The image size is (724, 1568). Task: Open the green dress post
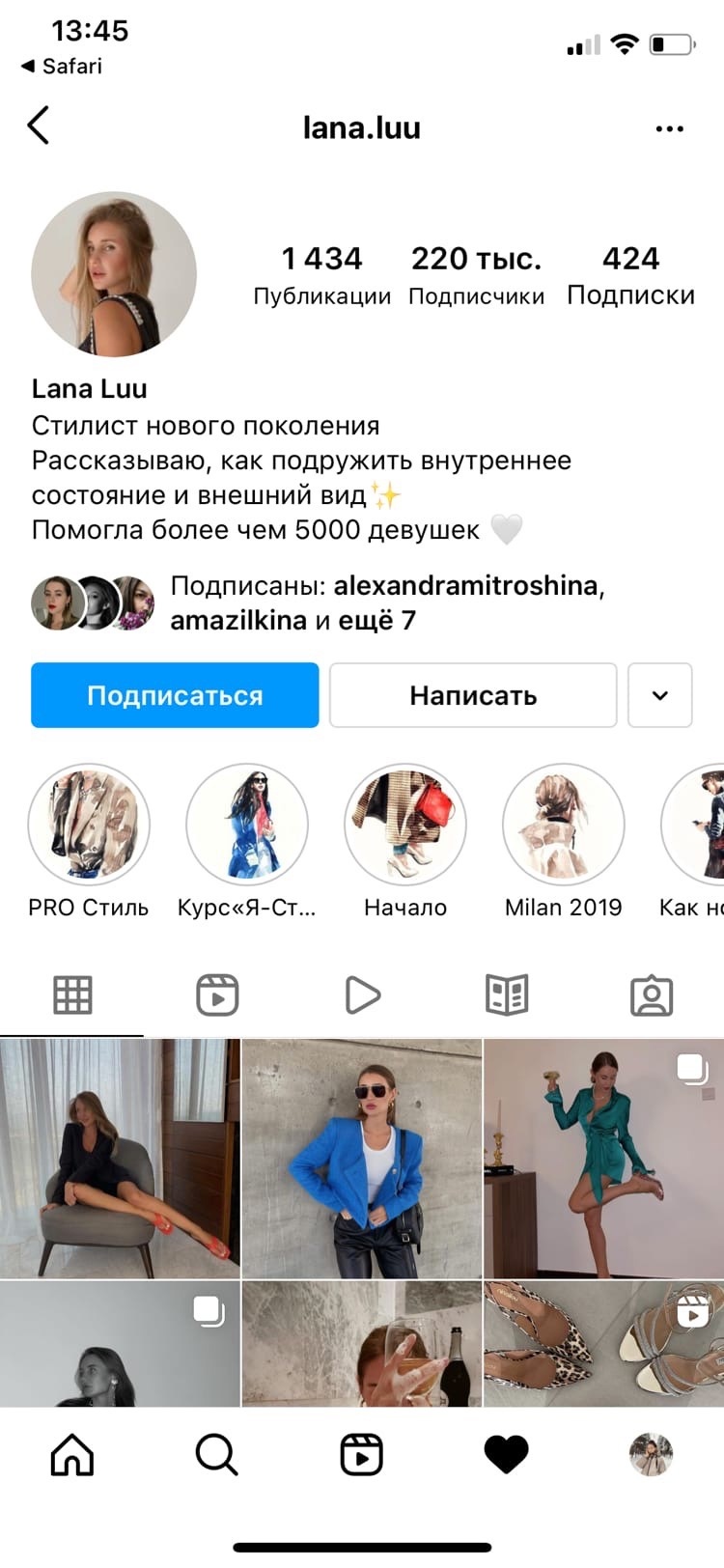tap(603, 1159)
